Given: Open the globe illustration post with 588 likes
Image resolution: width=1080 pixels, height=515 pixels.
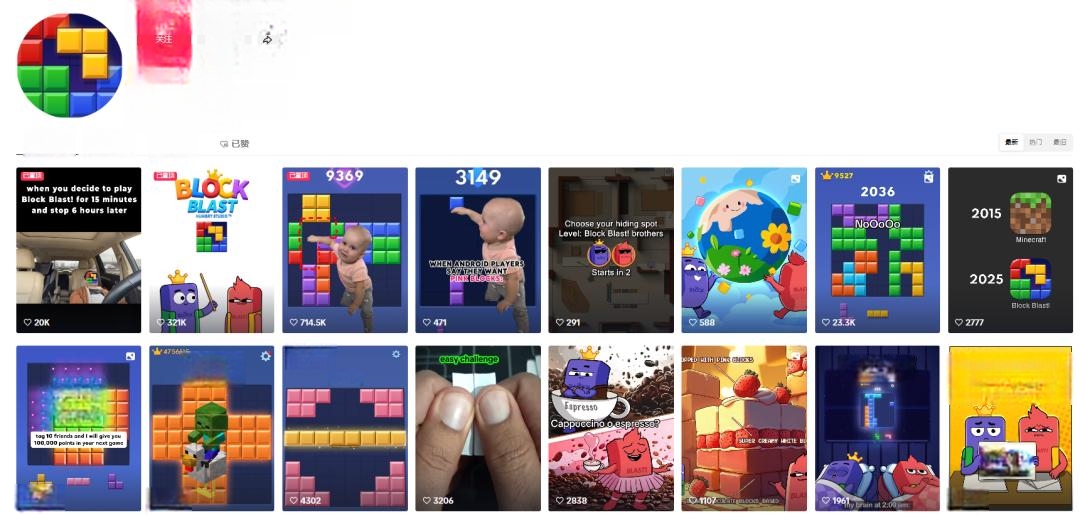Looking at the screenshot, I should (x=743, y=250).
